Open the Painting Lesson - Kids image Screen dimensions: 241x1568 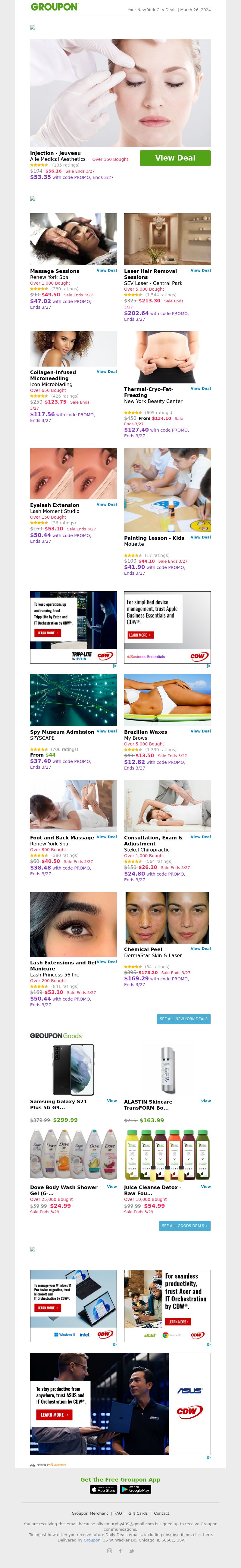[167, 490]
